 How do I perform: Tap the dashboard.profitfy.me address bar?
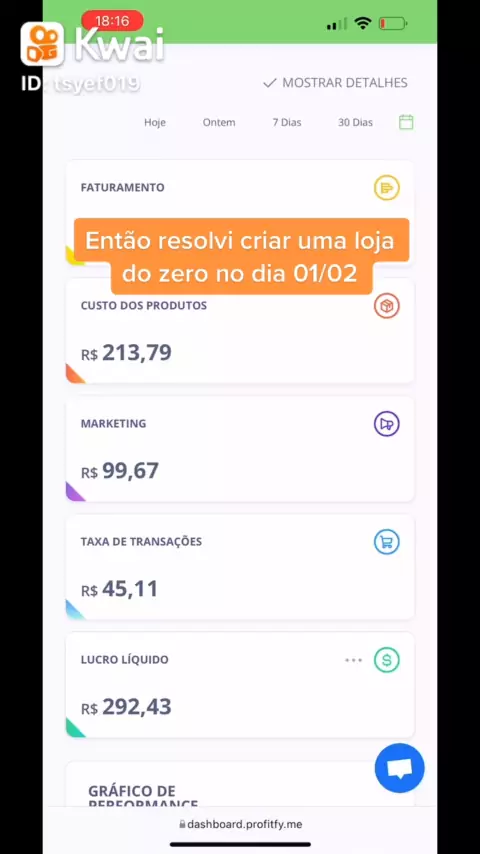pos(240,824)
